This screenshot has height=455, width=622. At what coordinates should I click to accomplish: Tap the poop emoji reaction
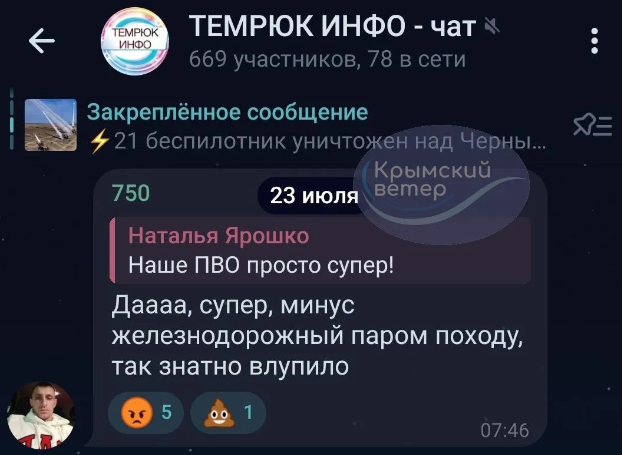[229, 411]
